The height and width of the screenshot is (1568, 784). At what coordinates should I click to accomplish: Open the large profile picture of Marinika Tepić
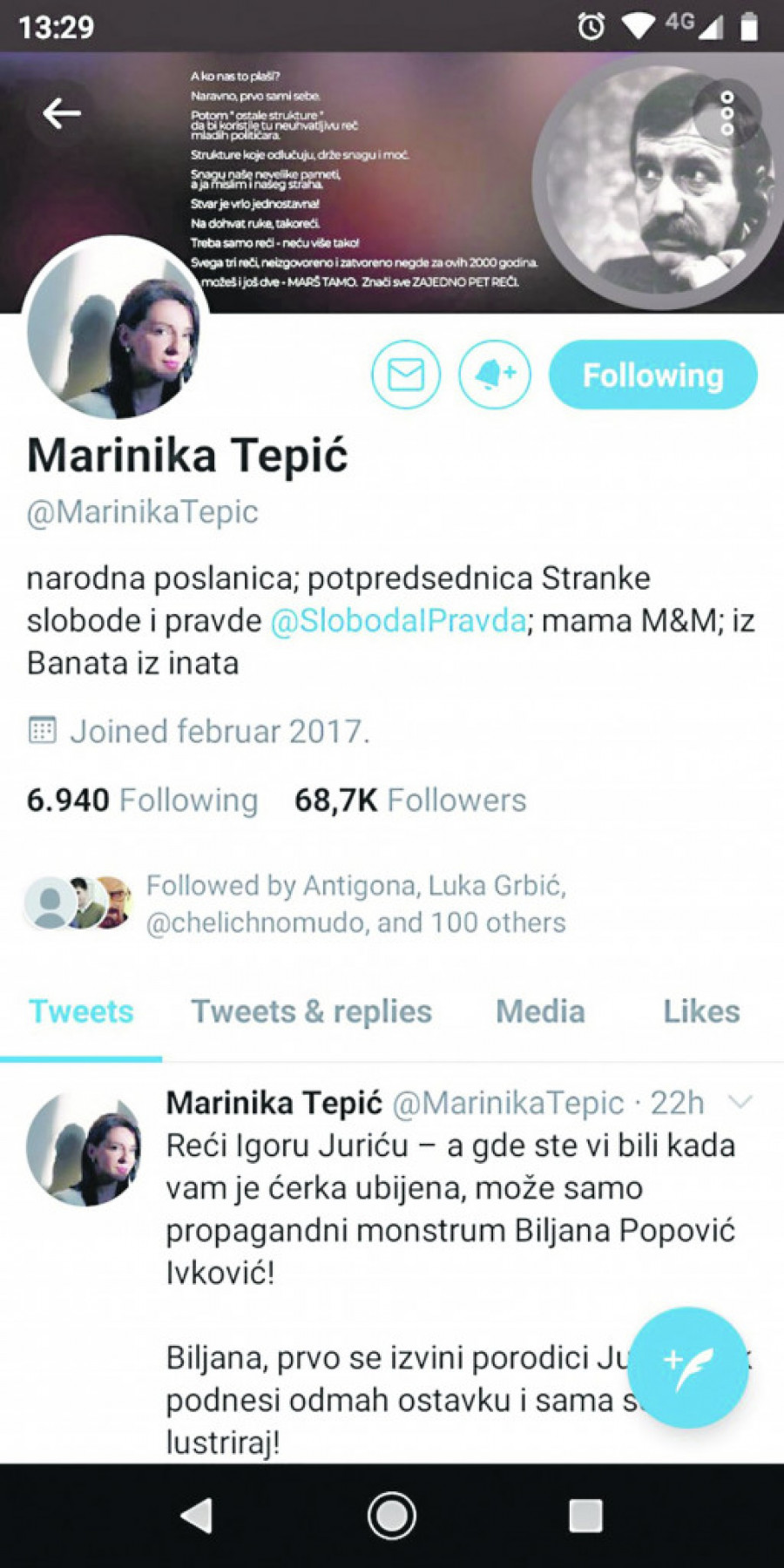click(x=114, y=331)
